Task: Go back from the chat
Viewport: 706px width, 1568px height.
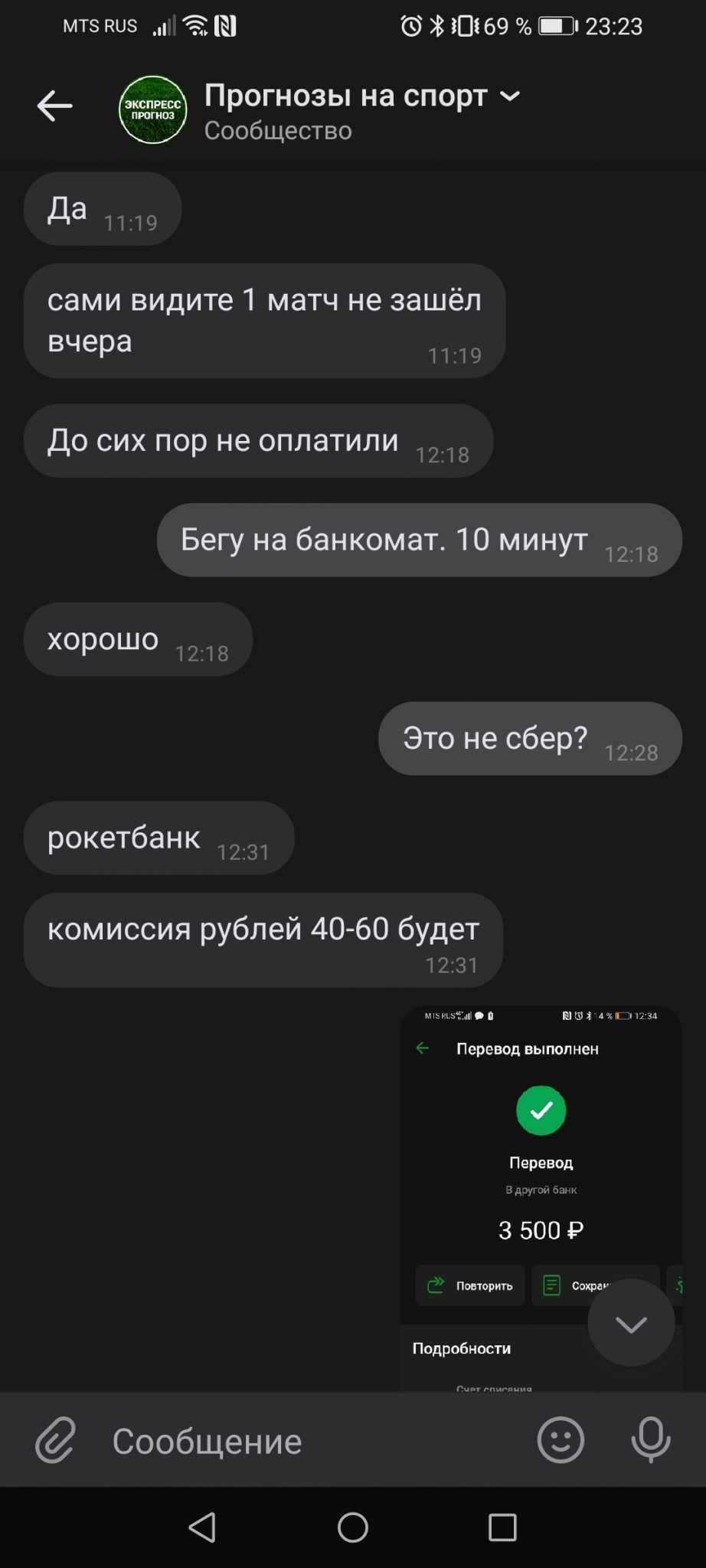Action: pyautogui.click(x=54, y=106)
